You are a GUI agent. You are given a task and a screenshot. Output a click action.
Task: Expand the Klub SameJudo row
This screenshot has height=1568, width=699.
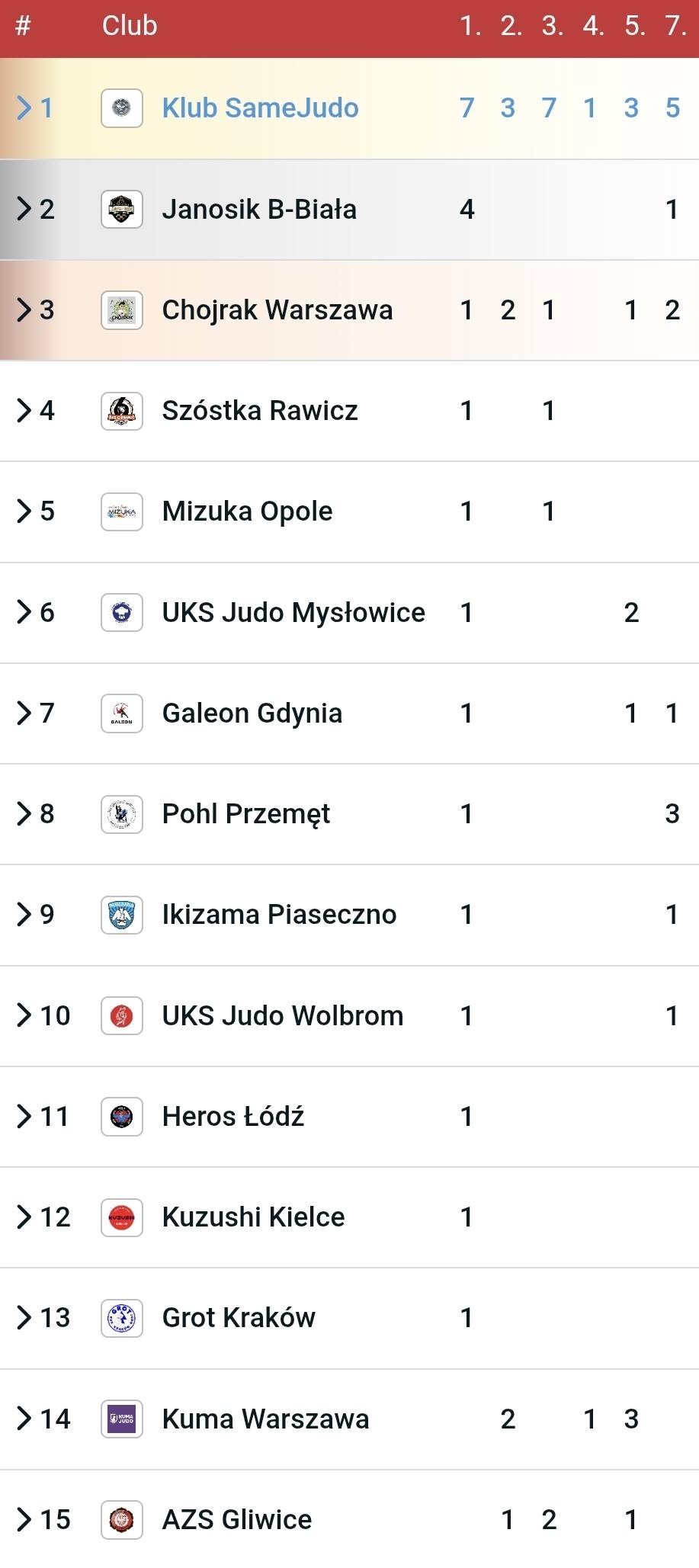click(24, 108)
